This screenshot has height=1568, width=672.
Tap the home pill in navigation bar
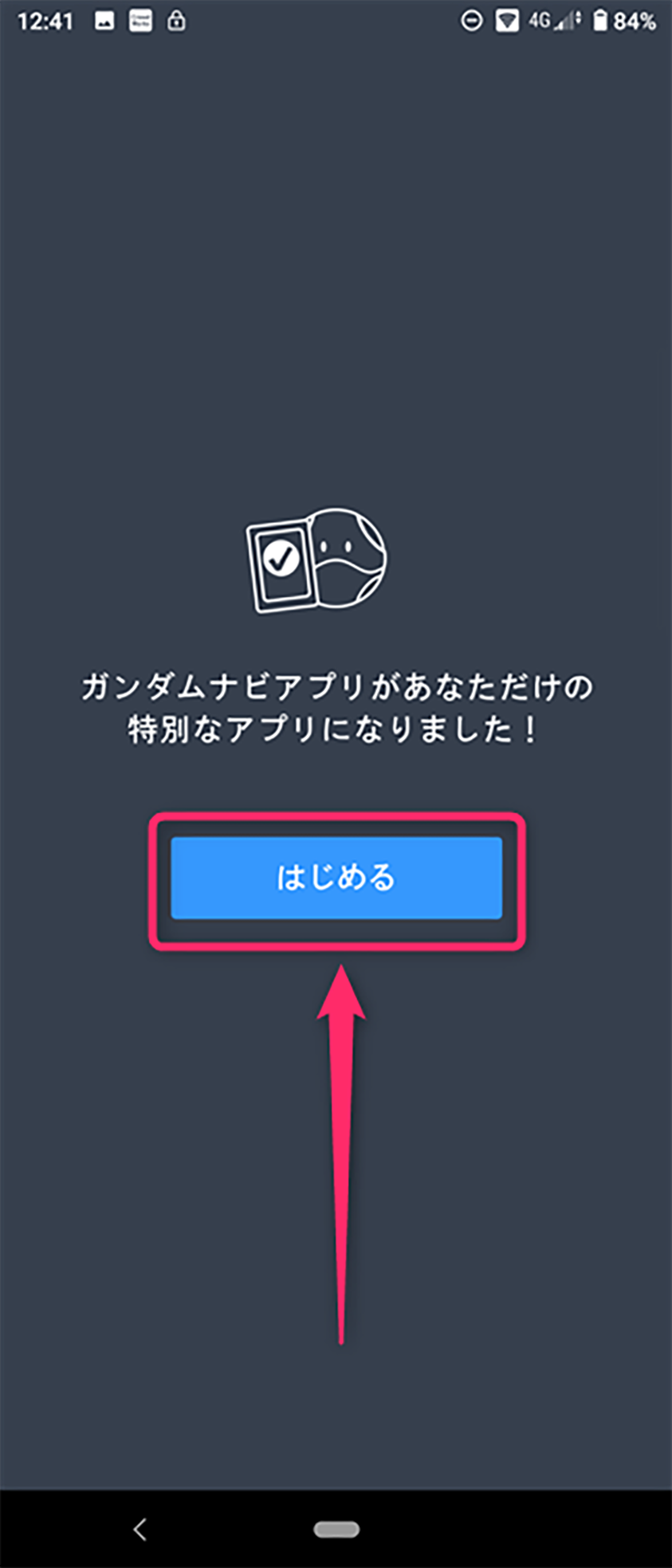pos(336,1529)
